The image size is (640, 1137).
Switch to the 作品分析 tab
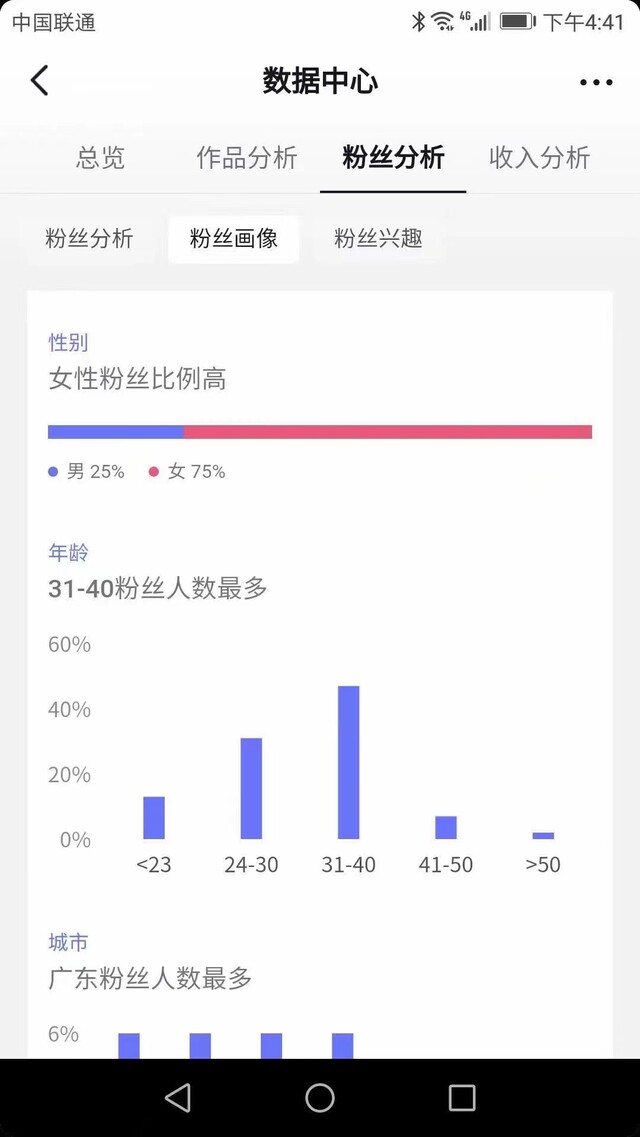246,157
